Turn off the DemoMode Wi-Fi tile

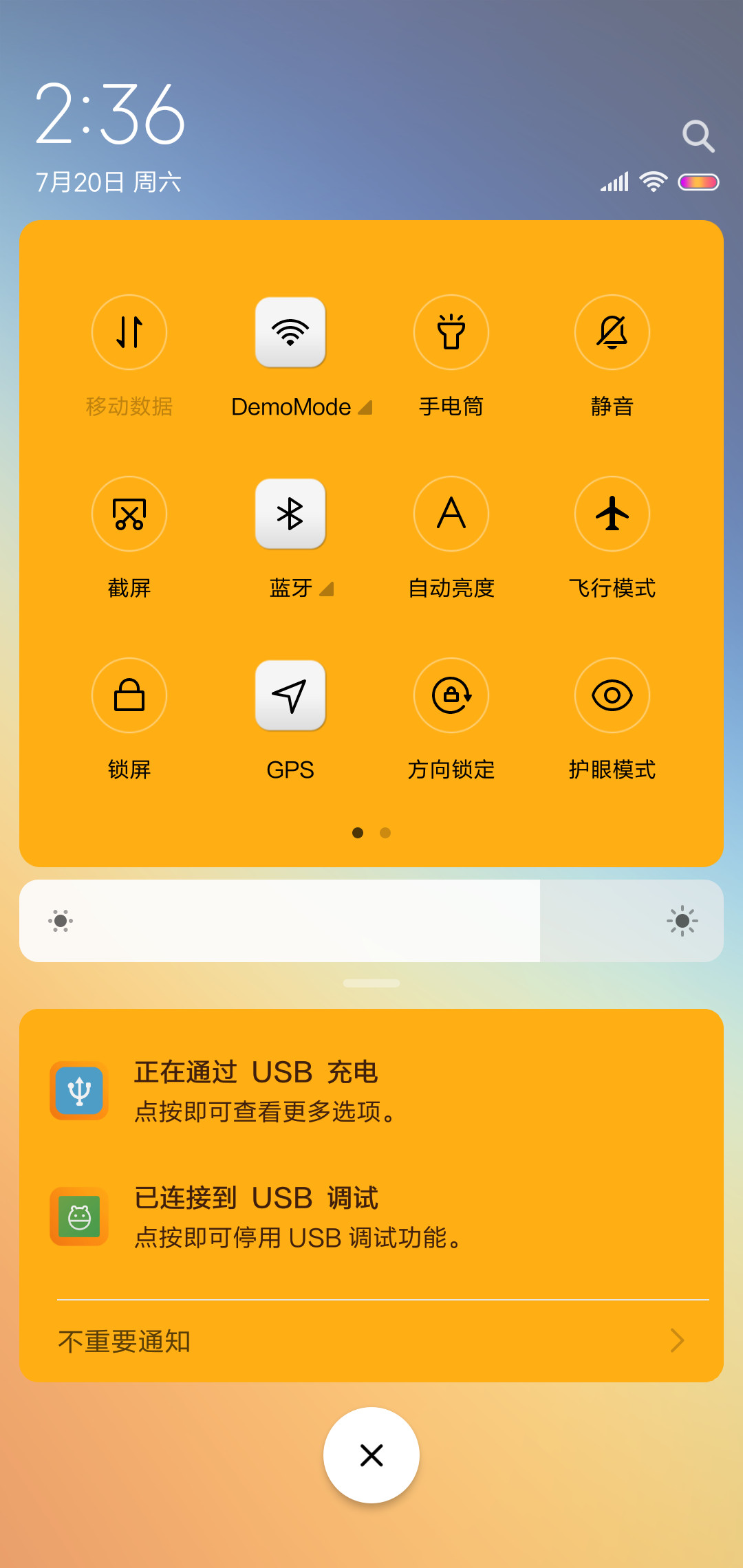[290, 332]
